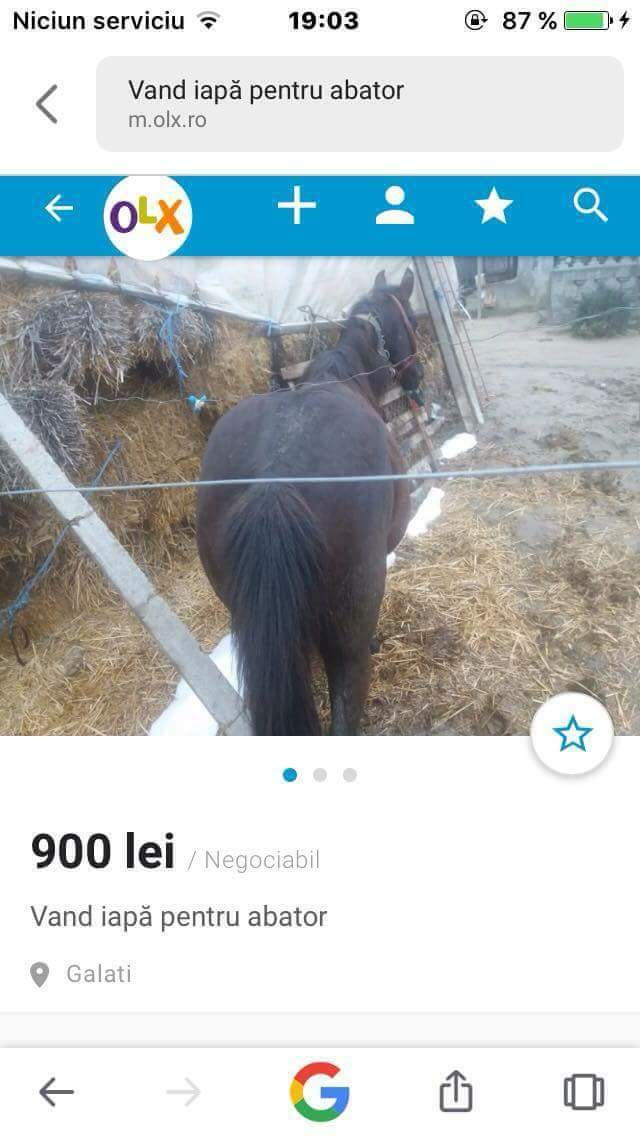
Task: Open OLX search with the magnifier icon
Action: [x=591, y=206]
